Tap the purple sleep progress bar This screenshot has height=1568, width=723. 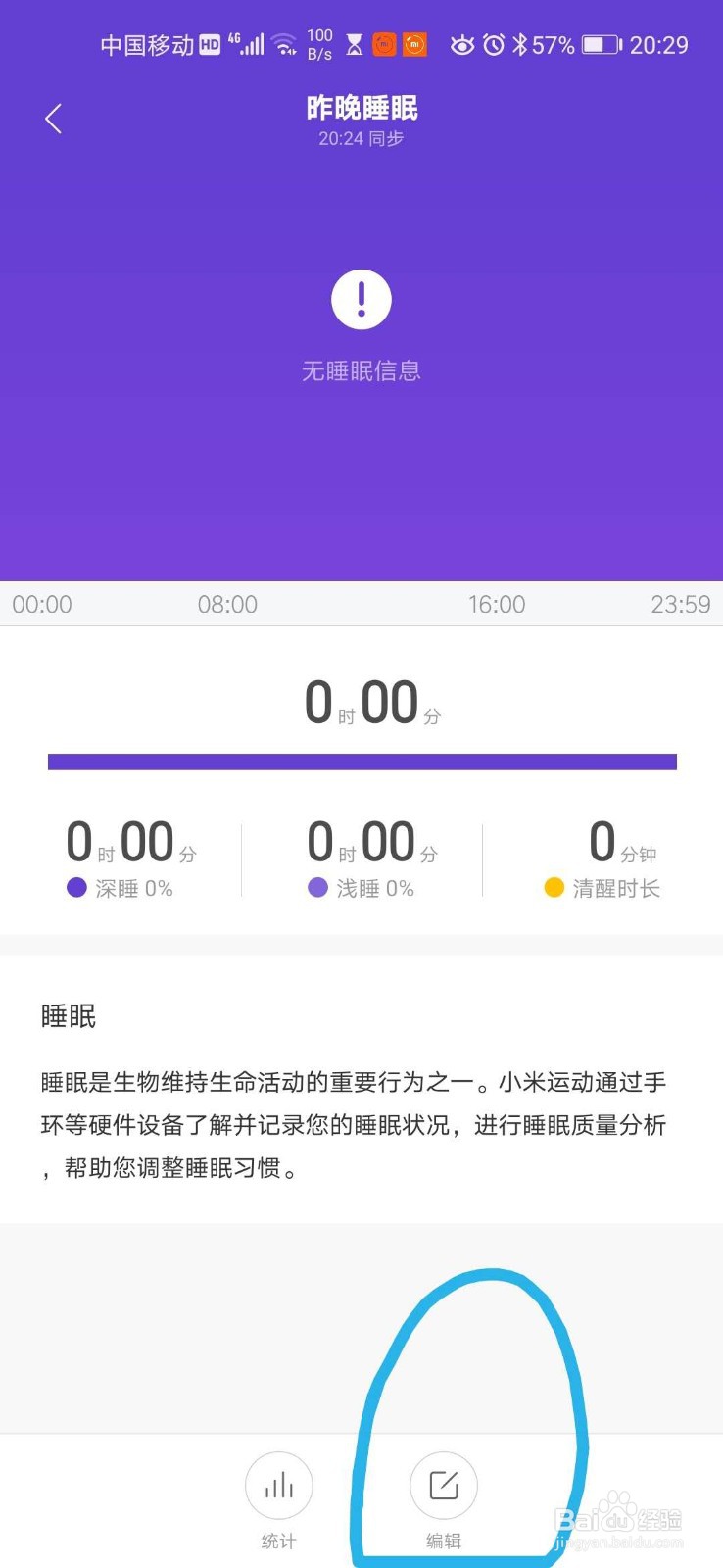(361, 759)
